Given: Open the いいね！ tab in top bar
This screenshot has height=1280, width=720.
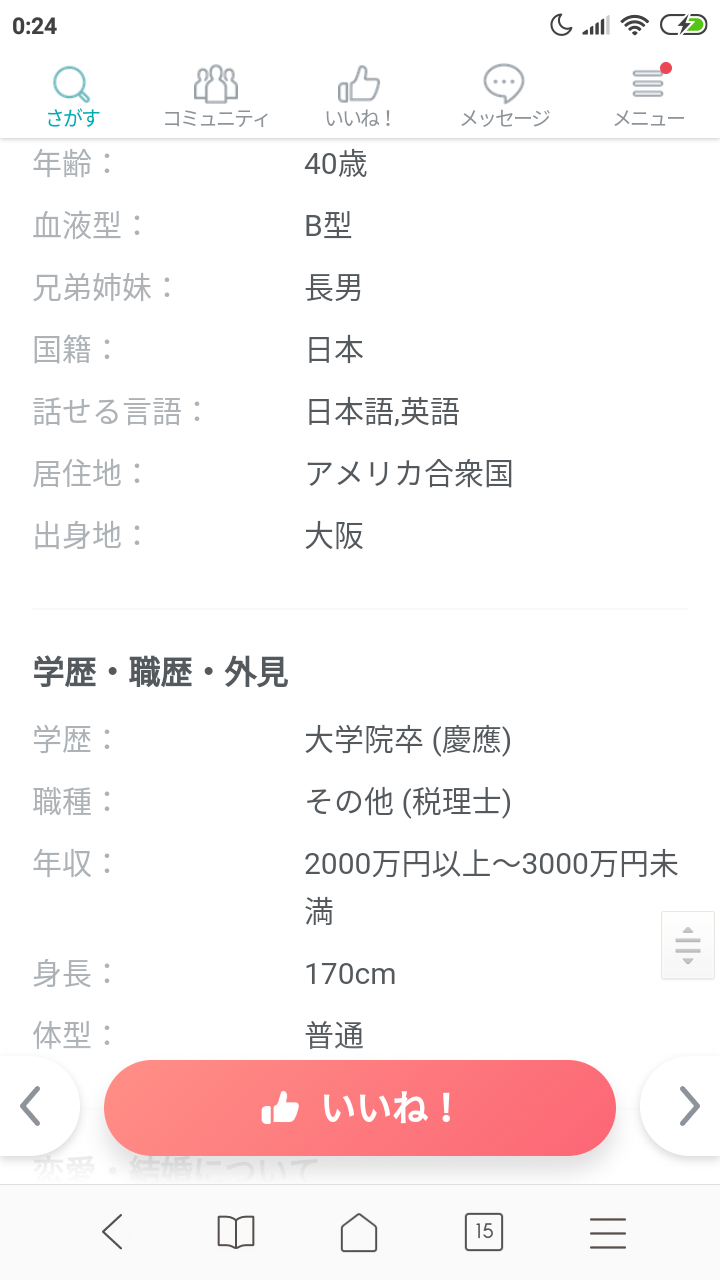Looking at the screenshot, I should click(x=360, y=98).
